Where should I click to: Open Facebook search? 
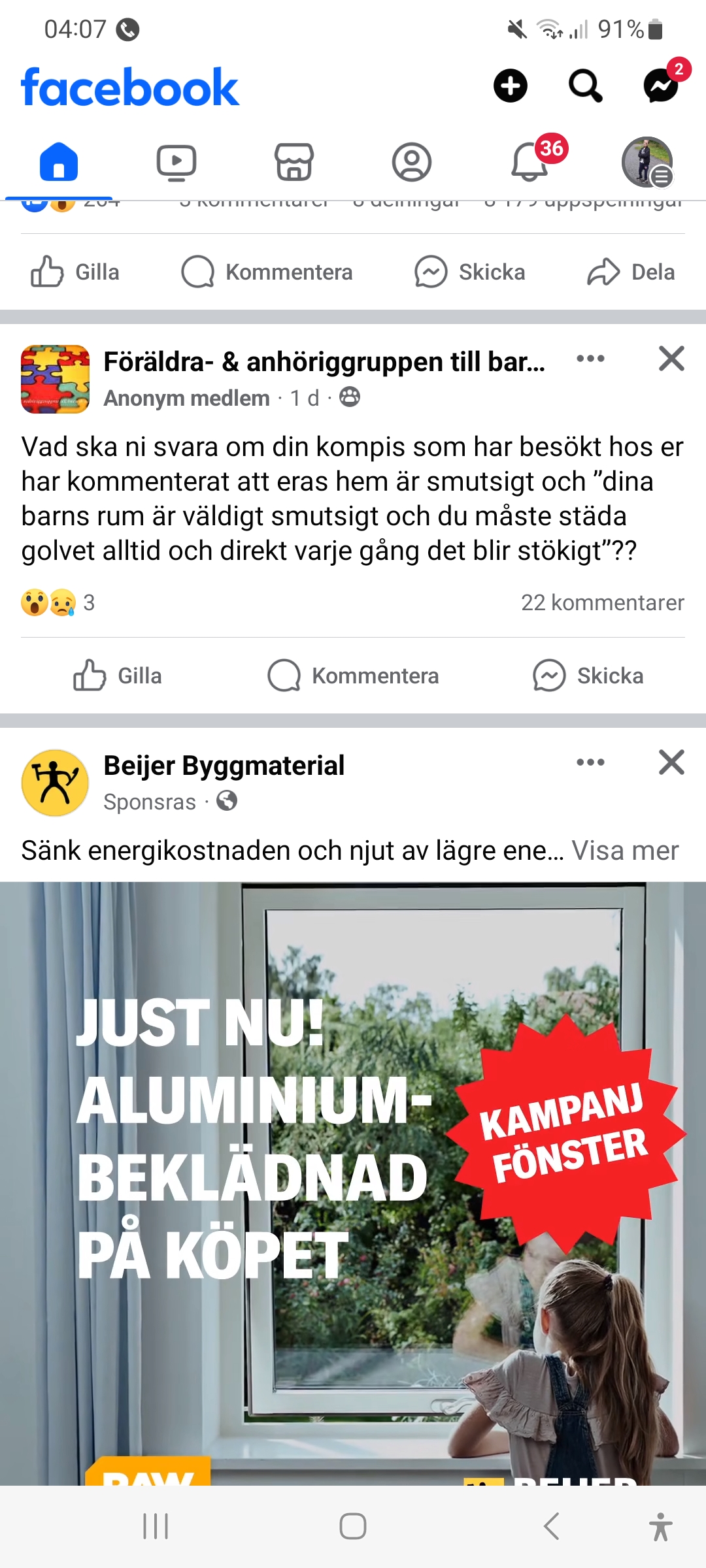pyautogui.click(x=585, y=86)
